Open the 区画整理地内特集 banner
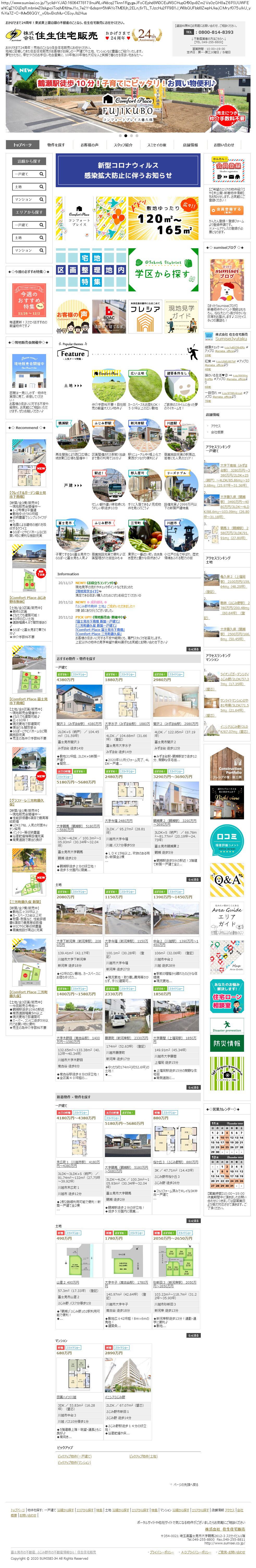 (91, 270)
